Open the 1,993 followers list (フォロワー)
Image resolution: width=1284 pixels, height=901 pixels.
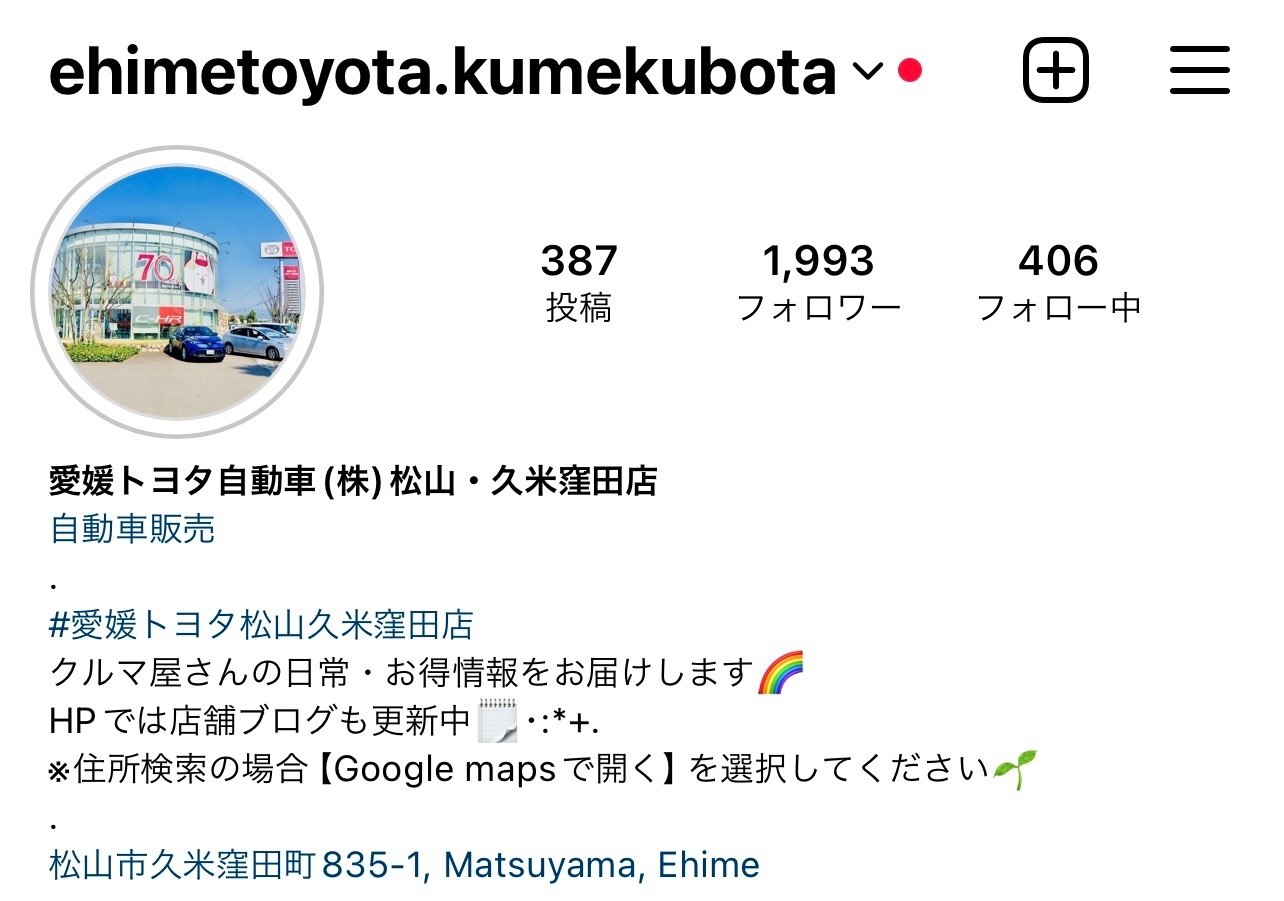click(x=818, y=283)
